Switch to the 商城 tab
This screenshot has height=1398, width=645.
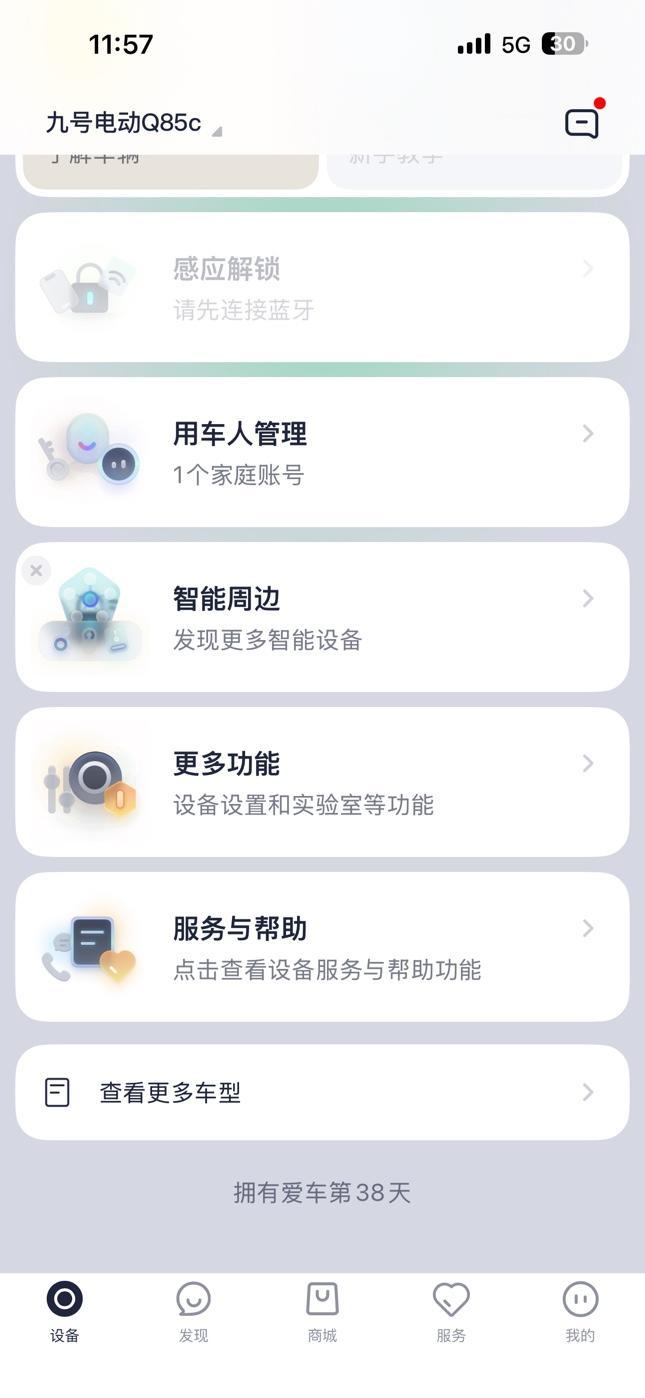(x=322, y=1312)
